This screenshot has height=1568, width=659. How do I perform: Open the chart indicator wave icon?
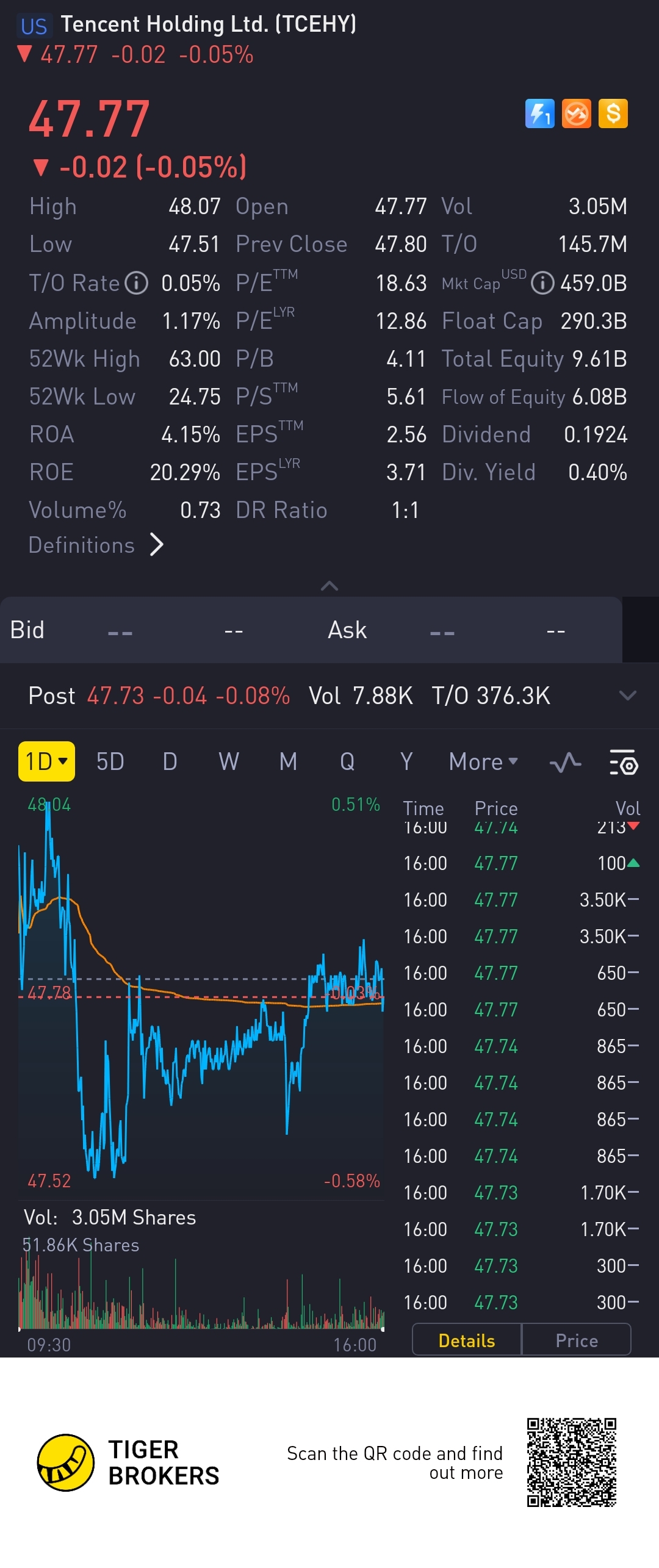[x=565, y=762]
